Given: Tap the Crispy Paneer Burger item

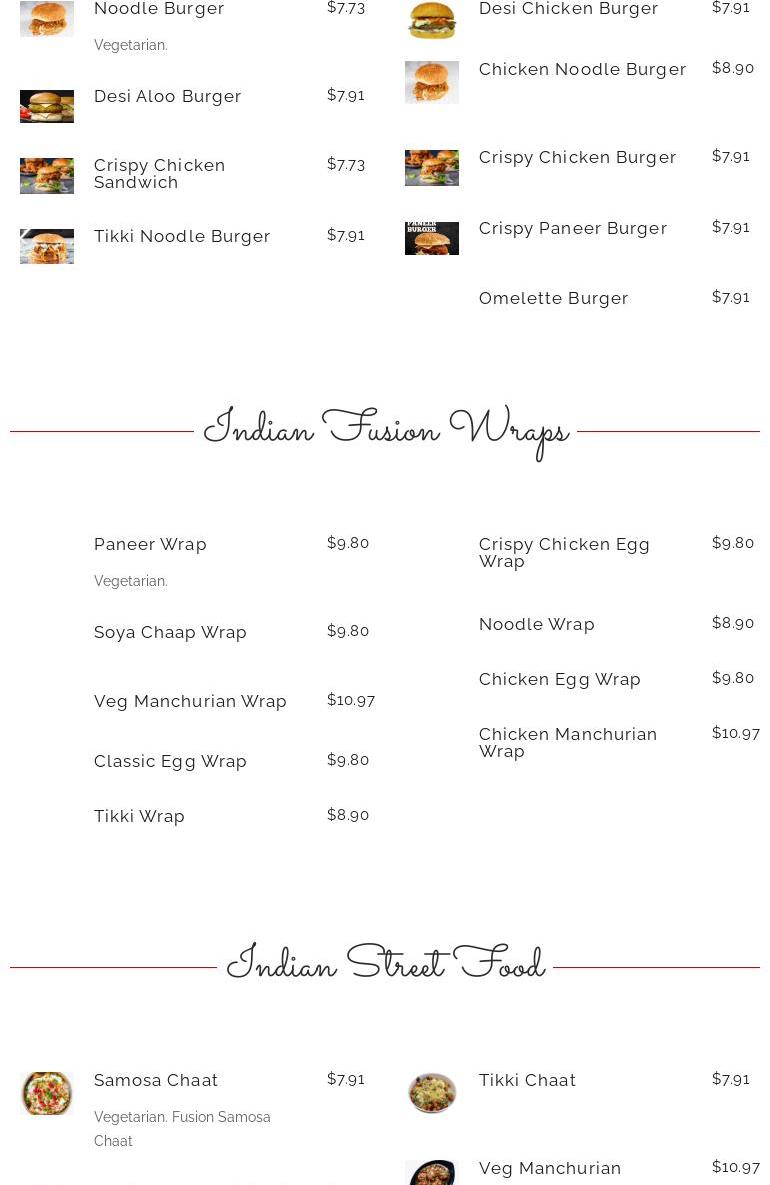Looking at the screenshot, I should (x=572, y=229).
